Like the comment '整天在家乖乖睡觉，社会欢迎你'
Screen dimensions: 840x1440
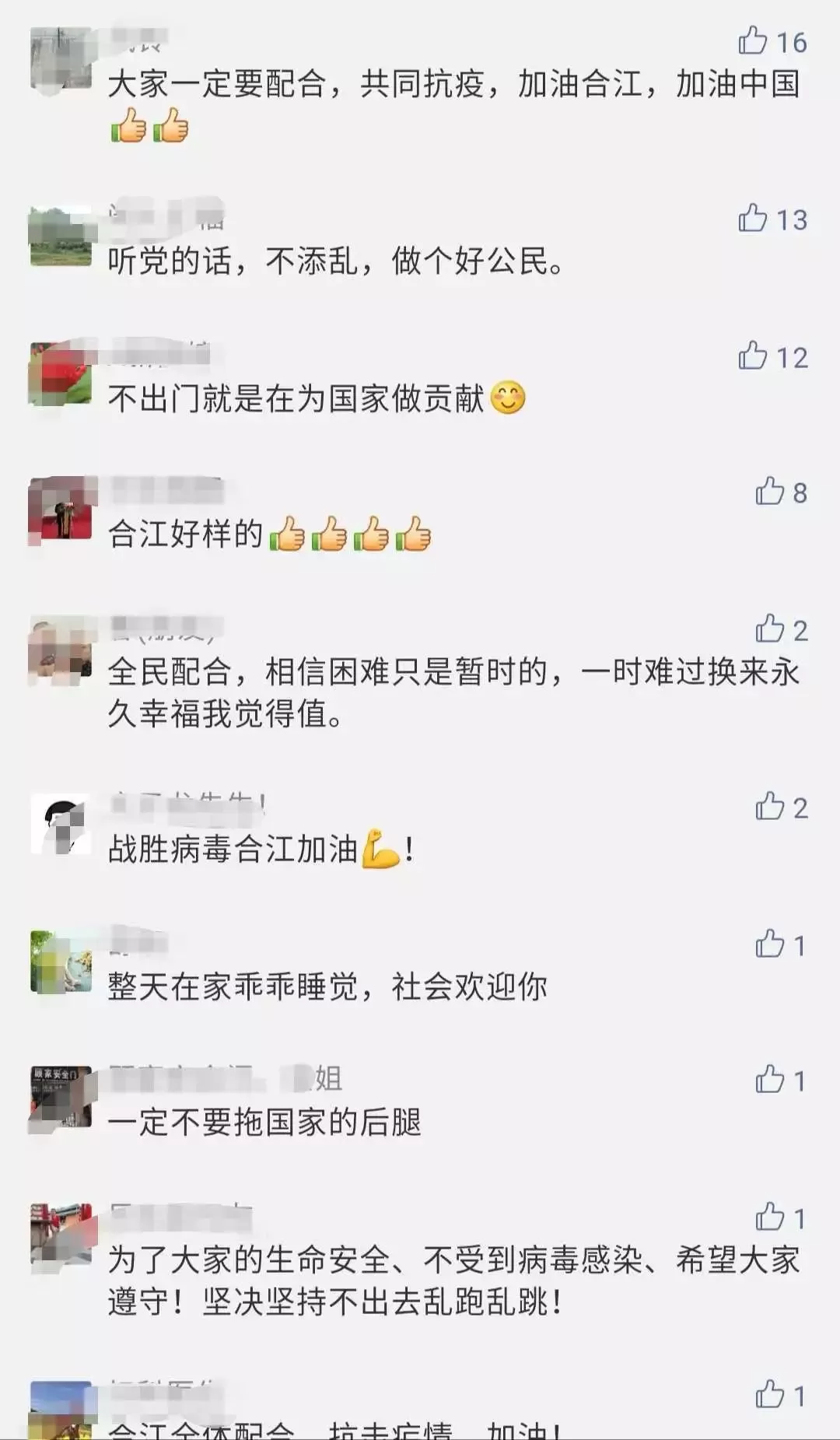(770, 944)
